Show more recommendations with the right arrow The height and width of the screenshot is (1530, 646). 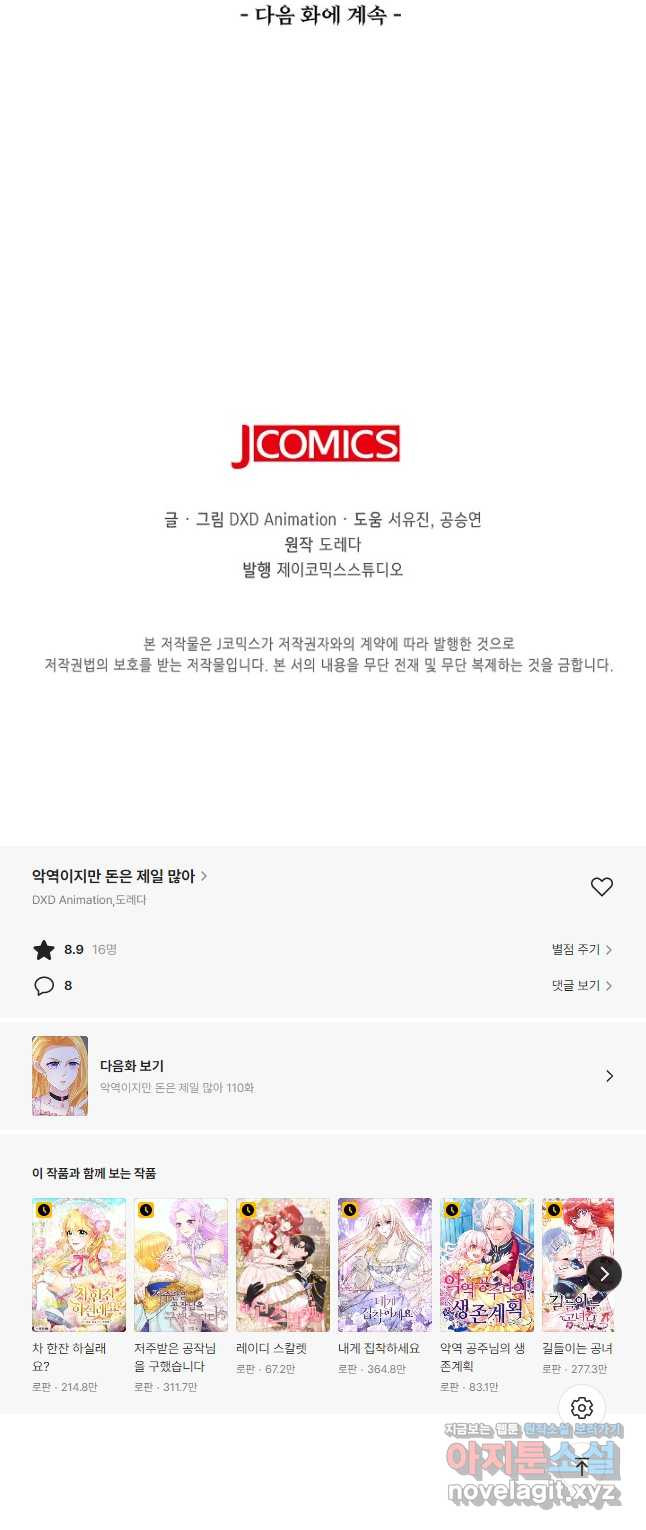click(604, 1273)
